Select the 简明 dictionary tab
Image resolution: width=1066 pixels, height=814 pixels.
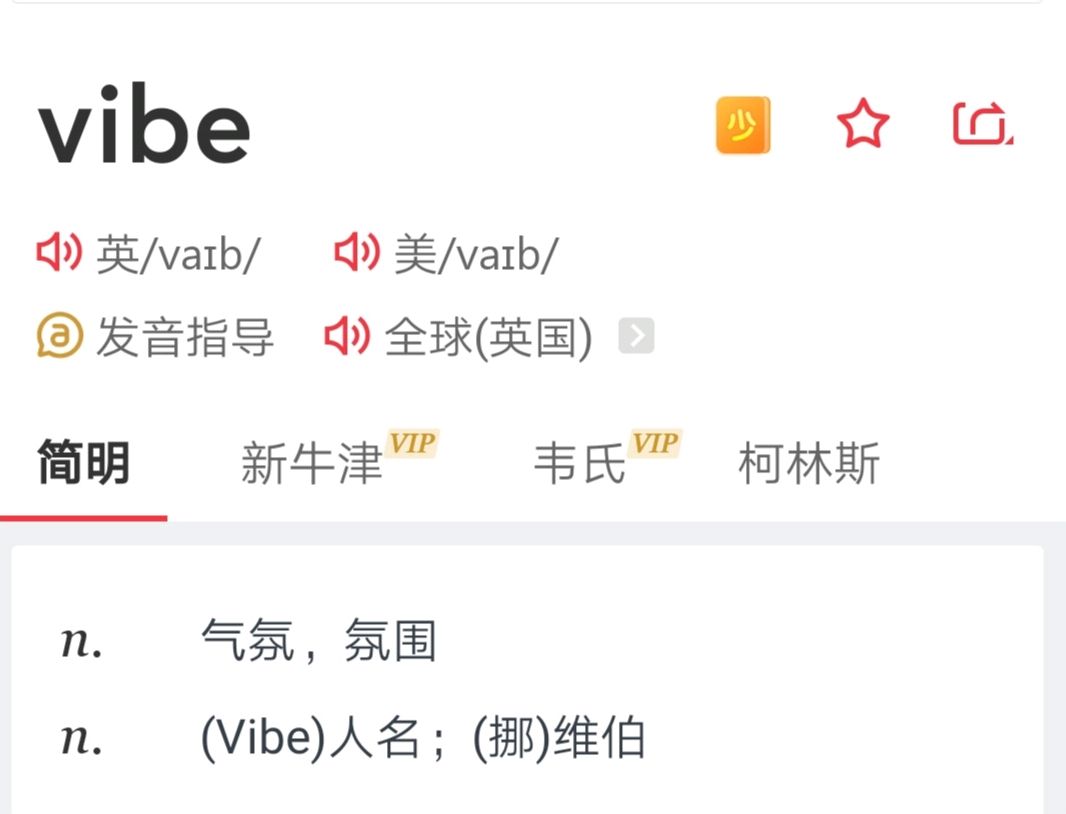click(x=84, y=464)
